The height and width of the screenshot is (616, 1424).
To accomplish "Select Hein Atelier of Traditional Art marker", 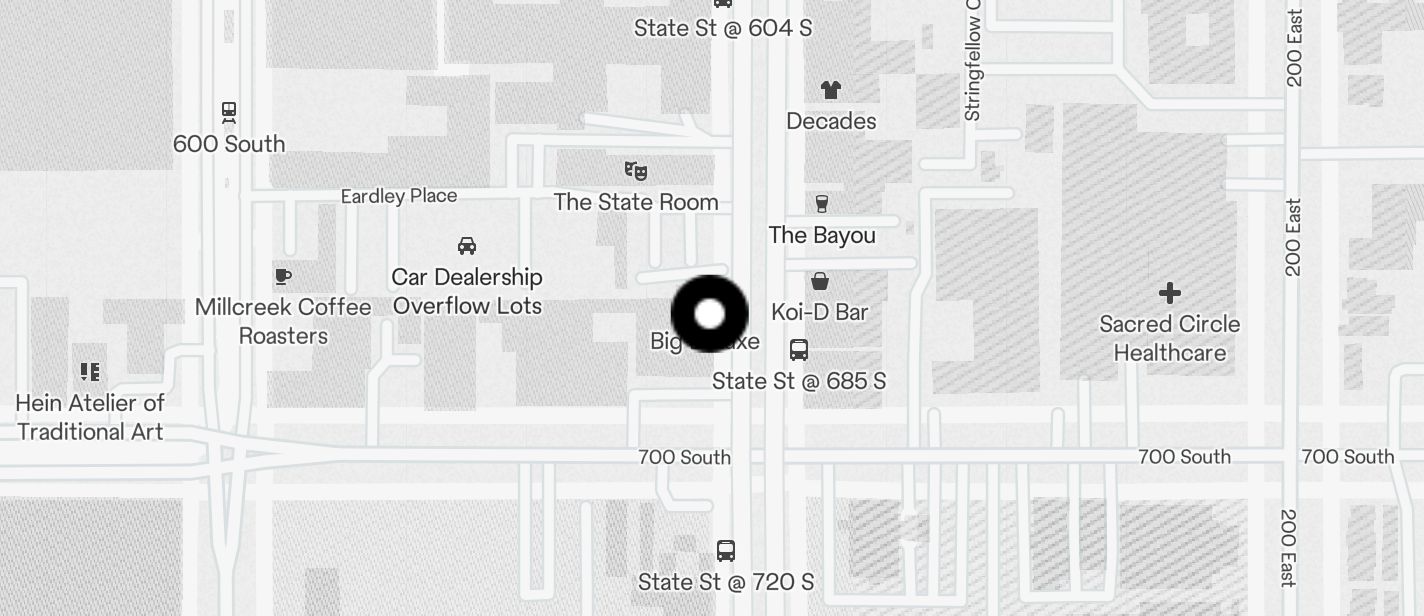I will click(90, 373).
